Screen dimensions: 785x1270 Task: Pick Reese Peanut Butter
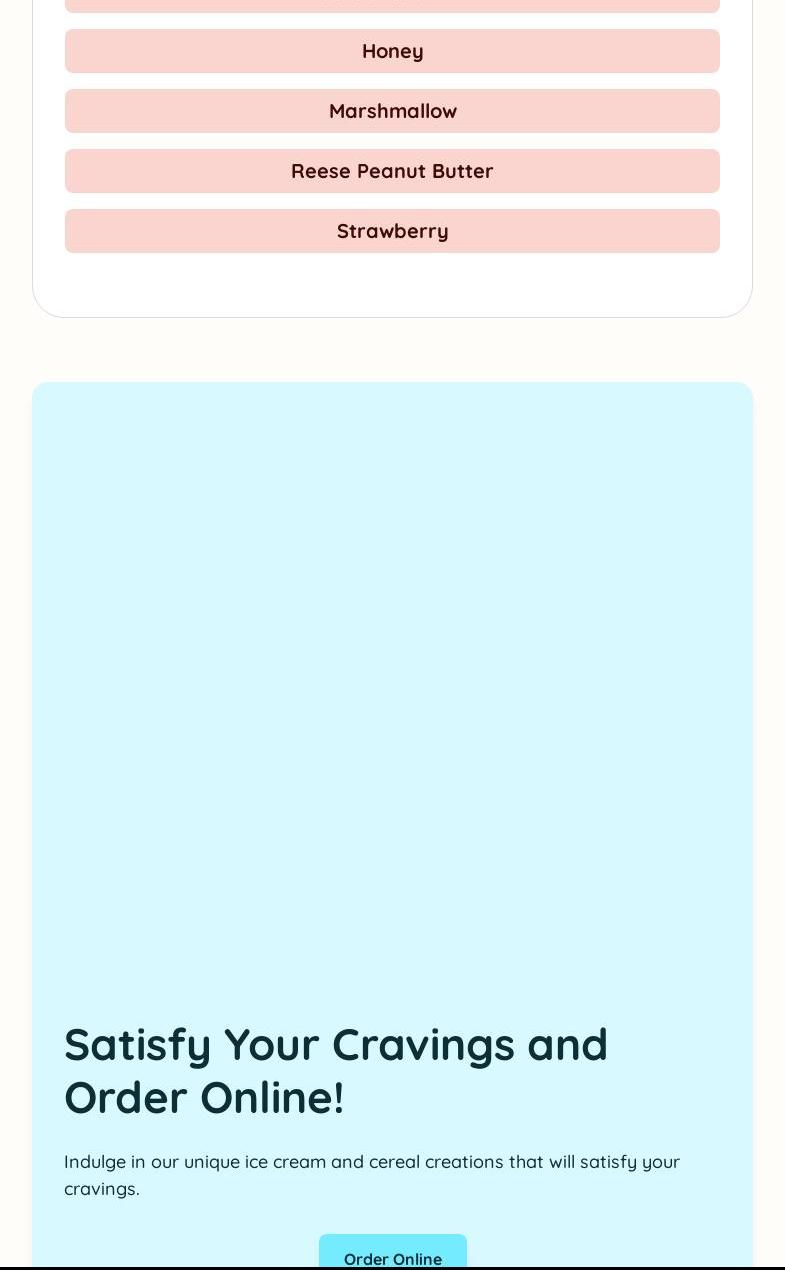(392, 171)
